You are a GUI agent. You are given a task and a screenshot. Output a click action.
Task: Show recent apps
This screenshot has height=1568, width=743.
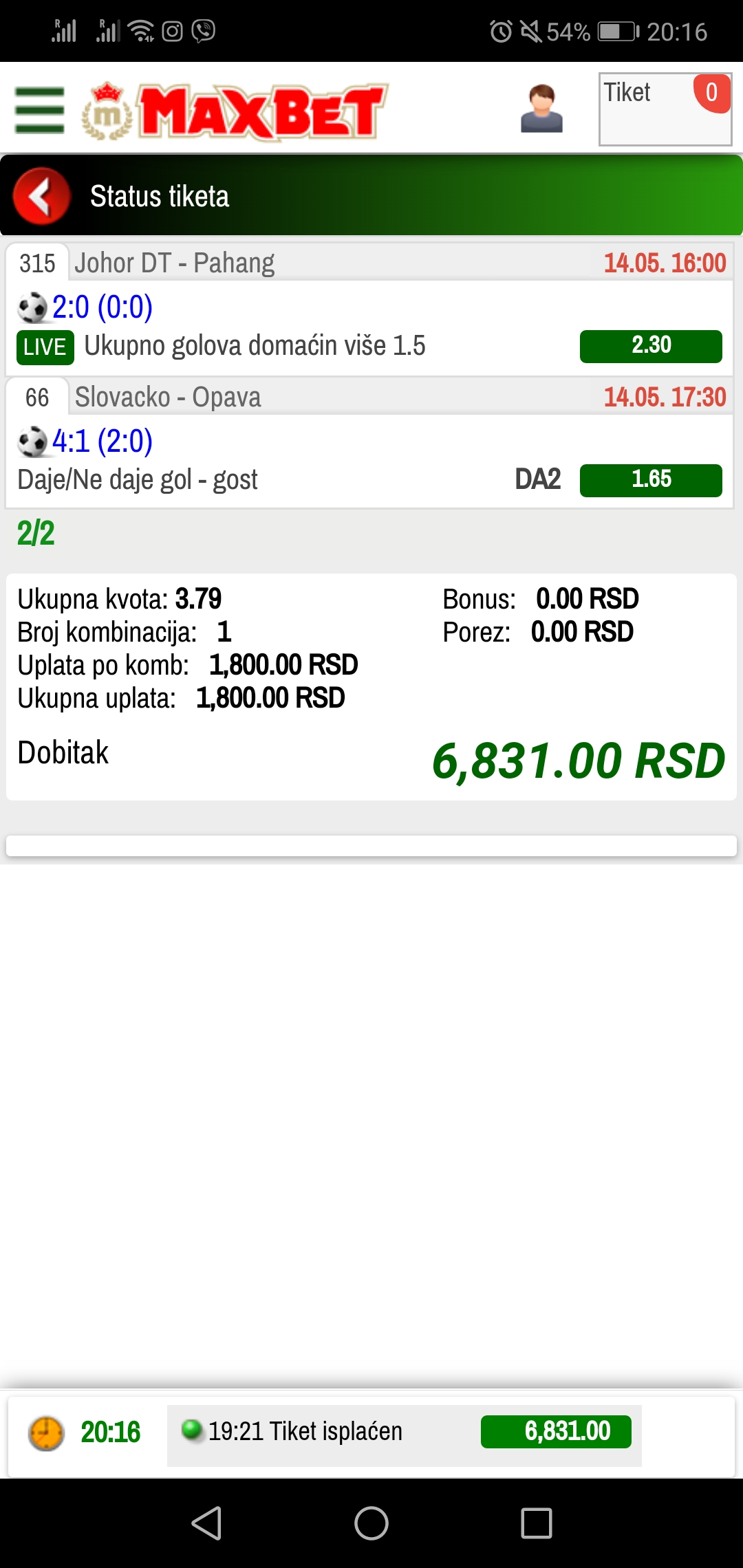[537, 1523]
